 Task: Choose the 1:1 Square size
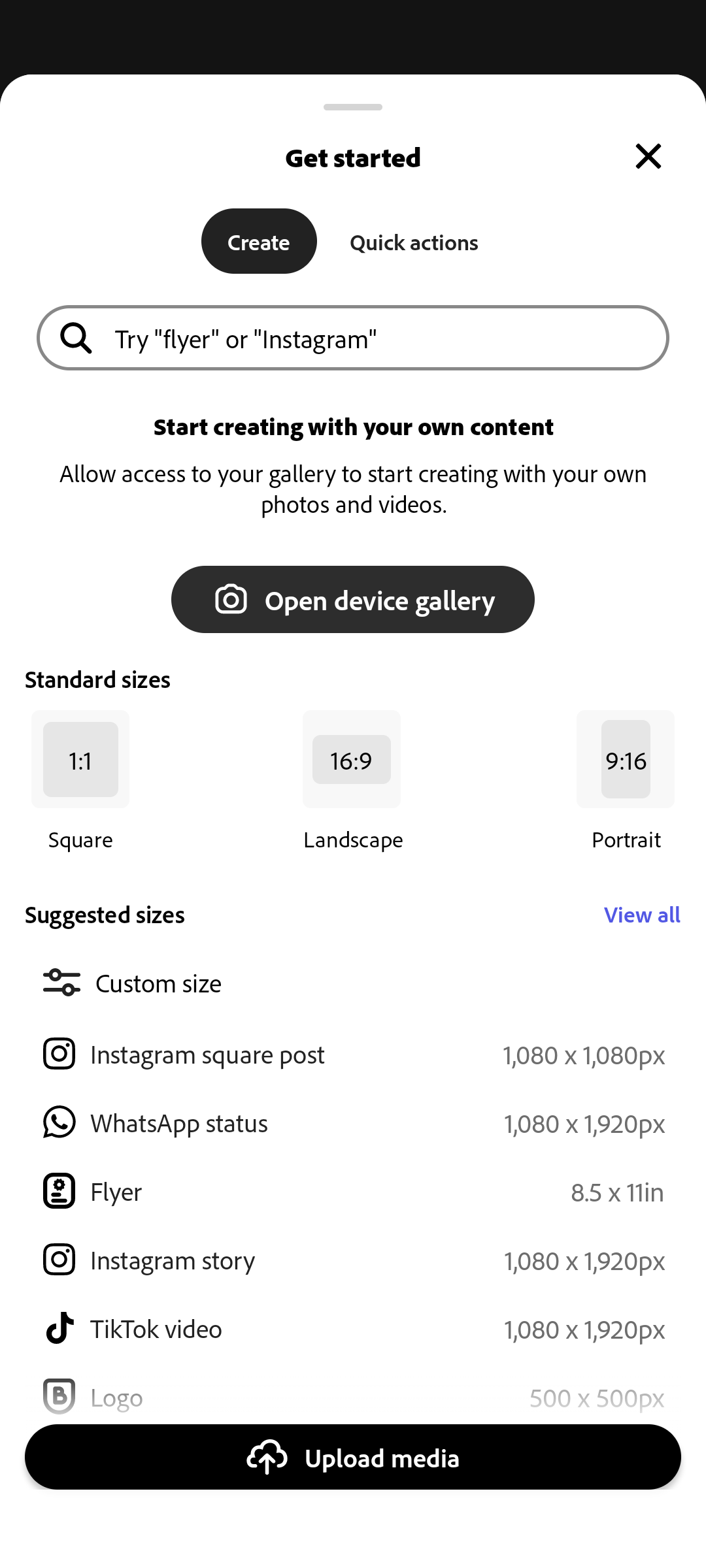point(80,760)
